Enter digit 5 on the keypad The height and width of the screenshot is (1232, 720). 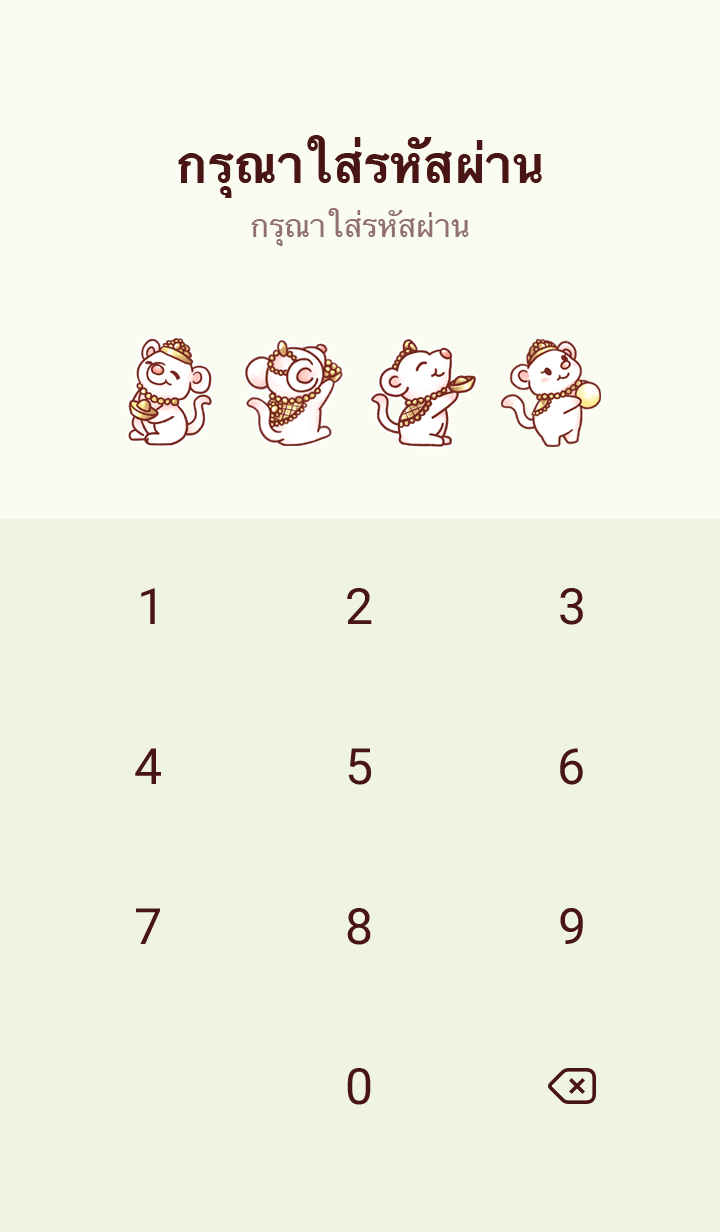(359, 767)
